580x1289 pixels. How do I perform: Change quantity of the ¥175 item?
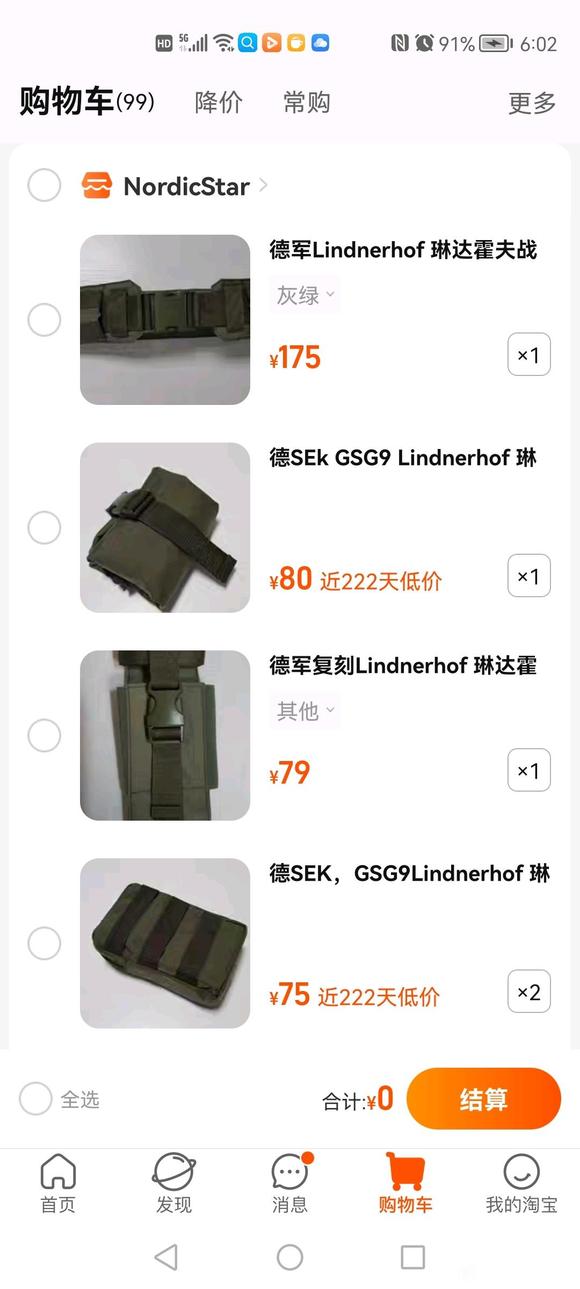pyautogui.click(x=529, y=355)
